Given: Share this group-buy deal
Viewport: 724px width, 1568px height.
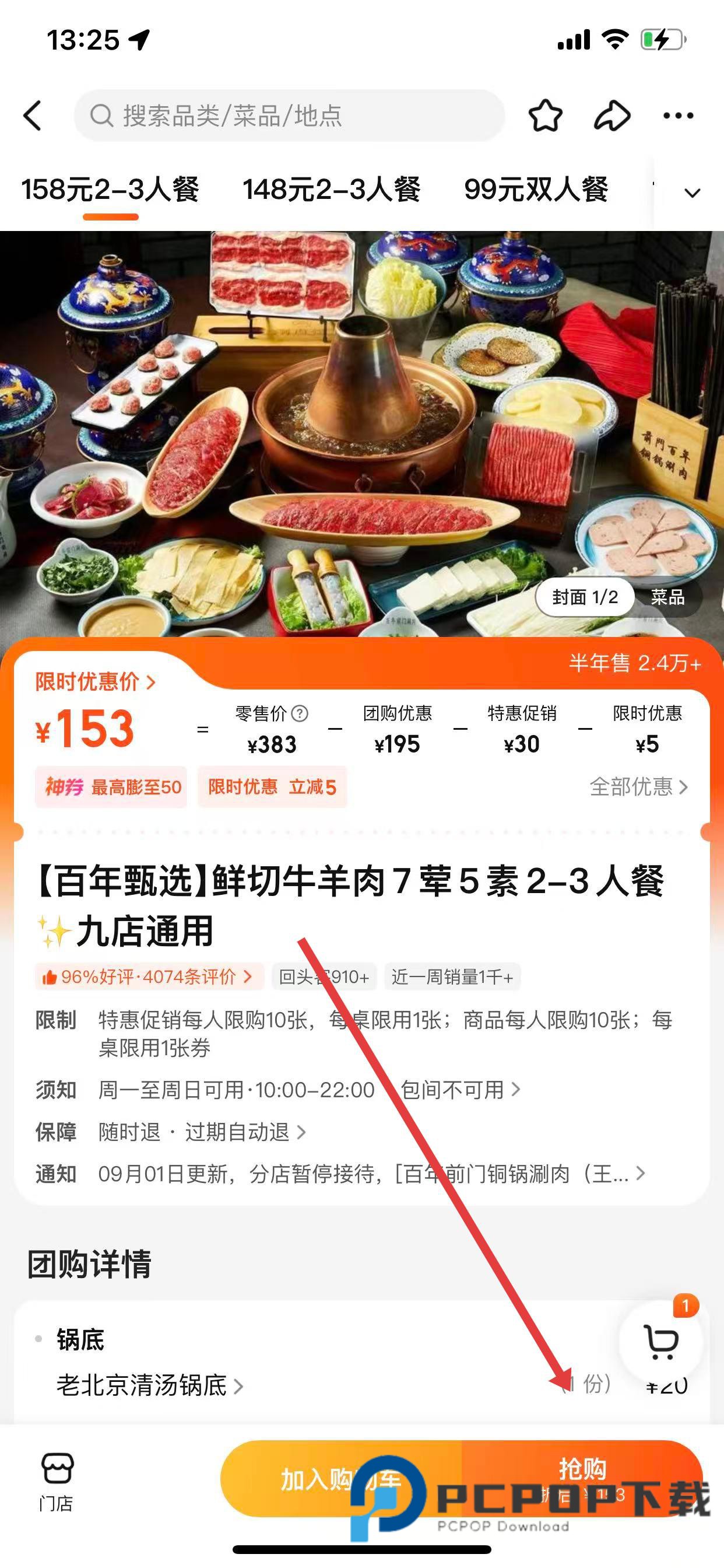Looking at the screenshot, I should [x=611, y=116].
